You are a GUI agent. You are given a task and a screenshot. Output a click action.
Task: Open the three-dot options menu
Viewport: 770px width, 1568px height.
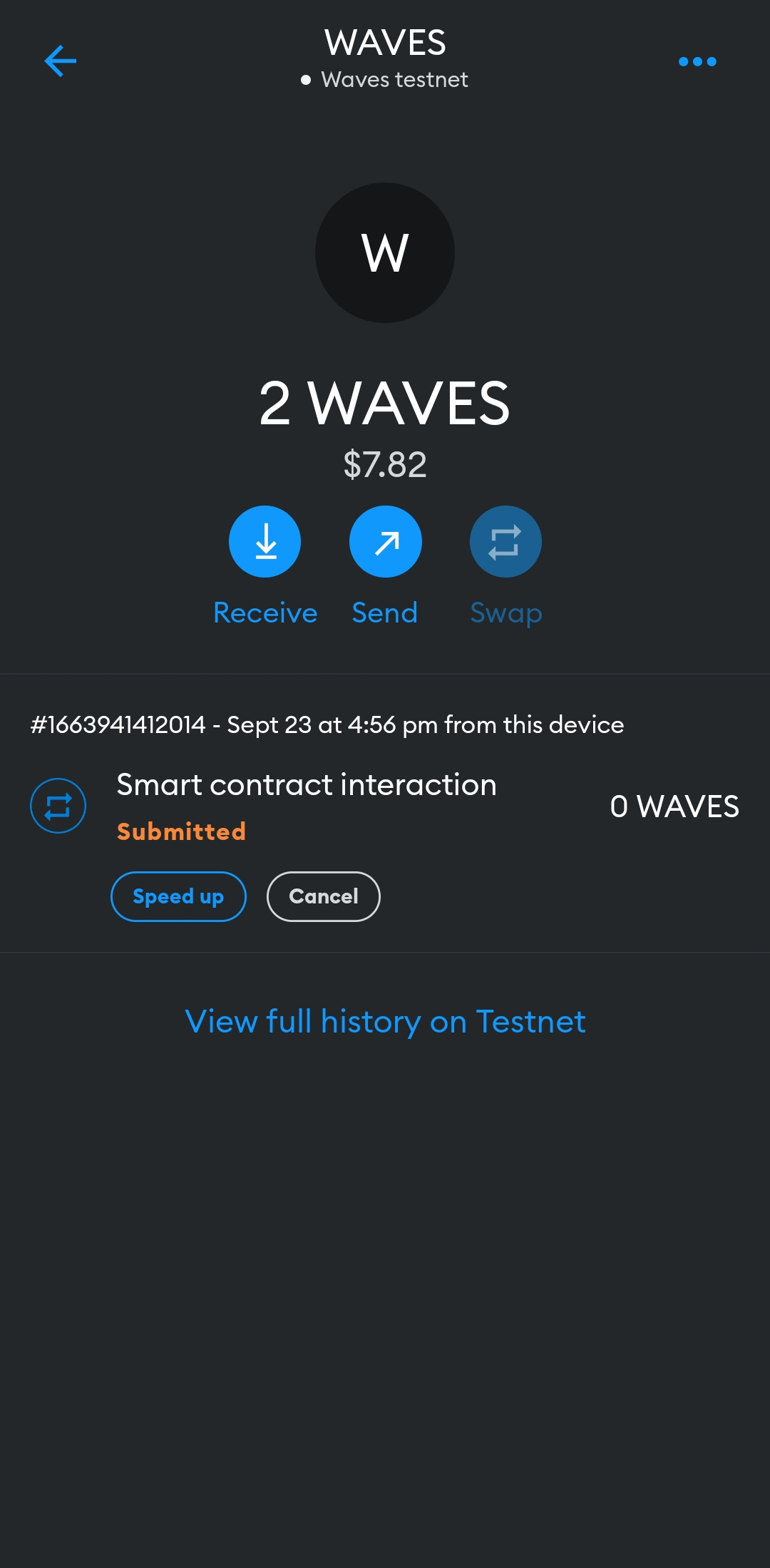697,61
